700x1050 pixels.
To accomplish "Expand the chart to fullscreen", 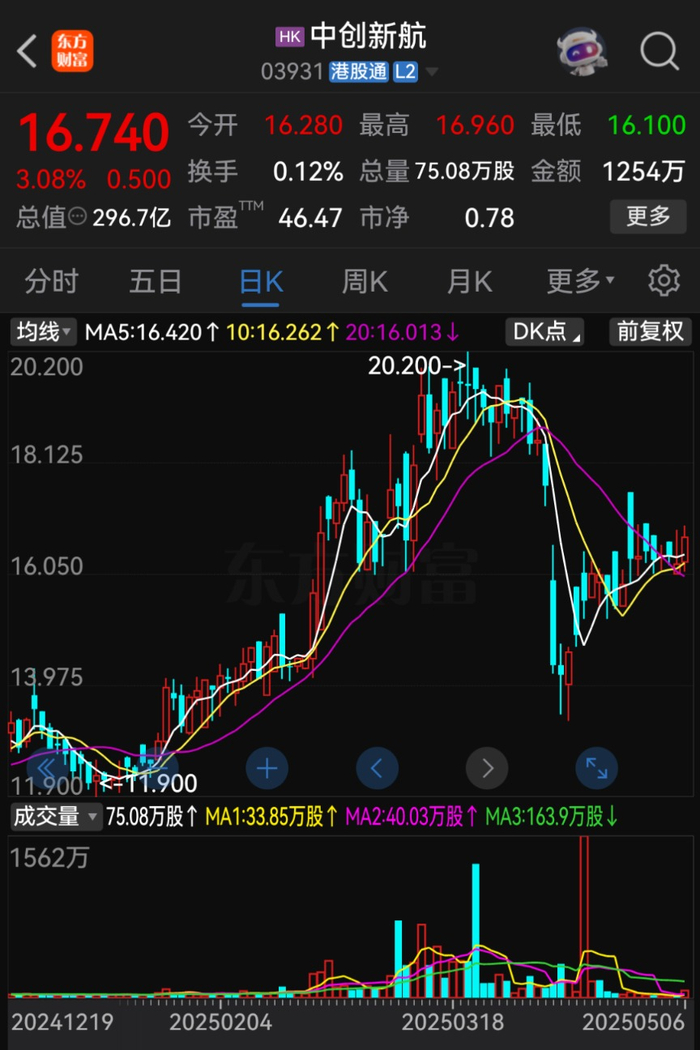I will (x=596, y=768).
